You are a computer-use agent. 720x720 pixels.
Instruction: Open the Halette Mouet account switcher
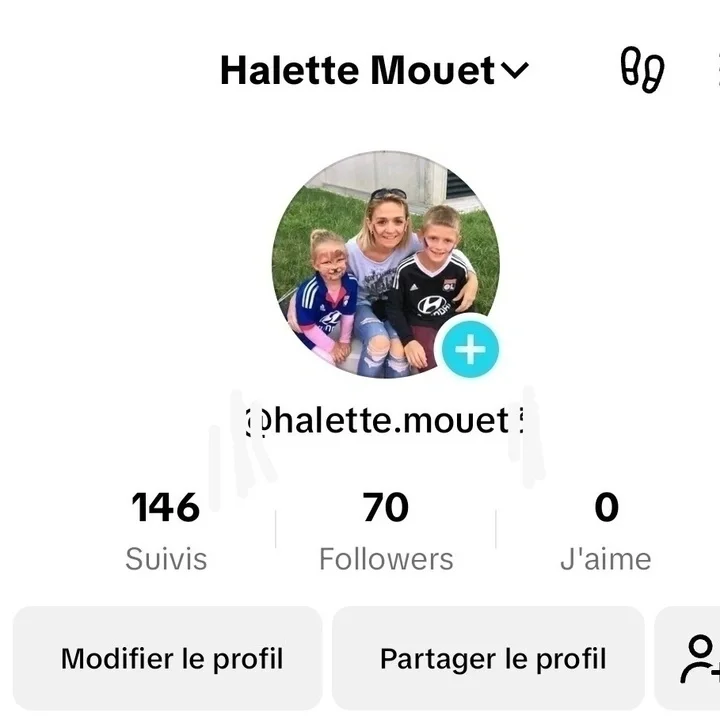point(374,71)
